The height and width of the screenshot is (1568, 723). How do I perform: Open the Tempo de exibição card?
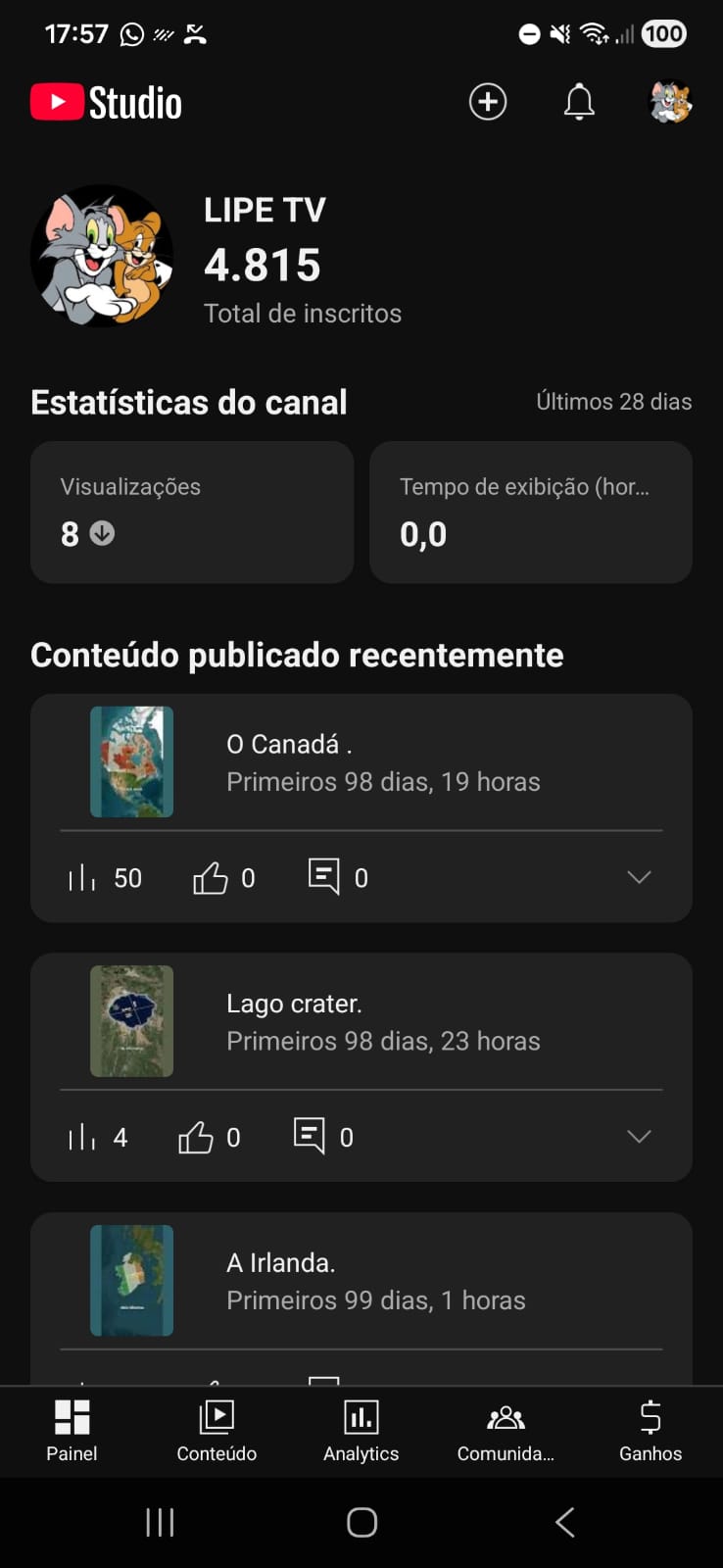pos(531,512)
